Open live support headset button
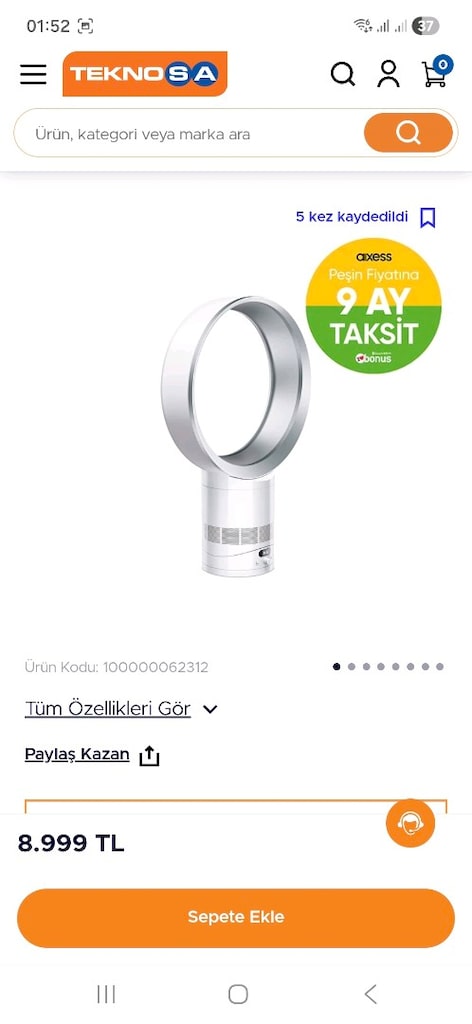The image size is (472, 1024). 410,823
